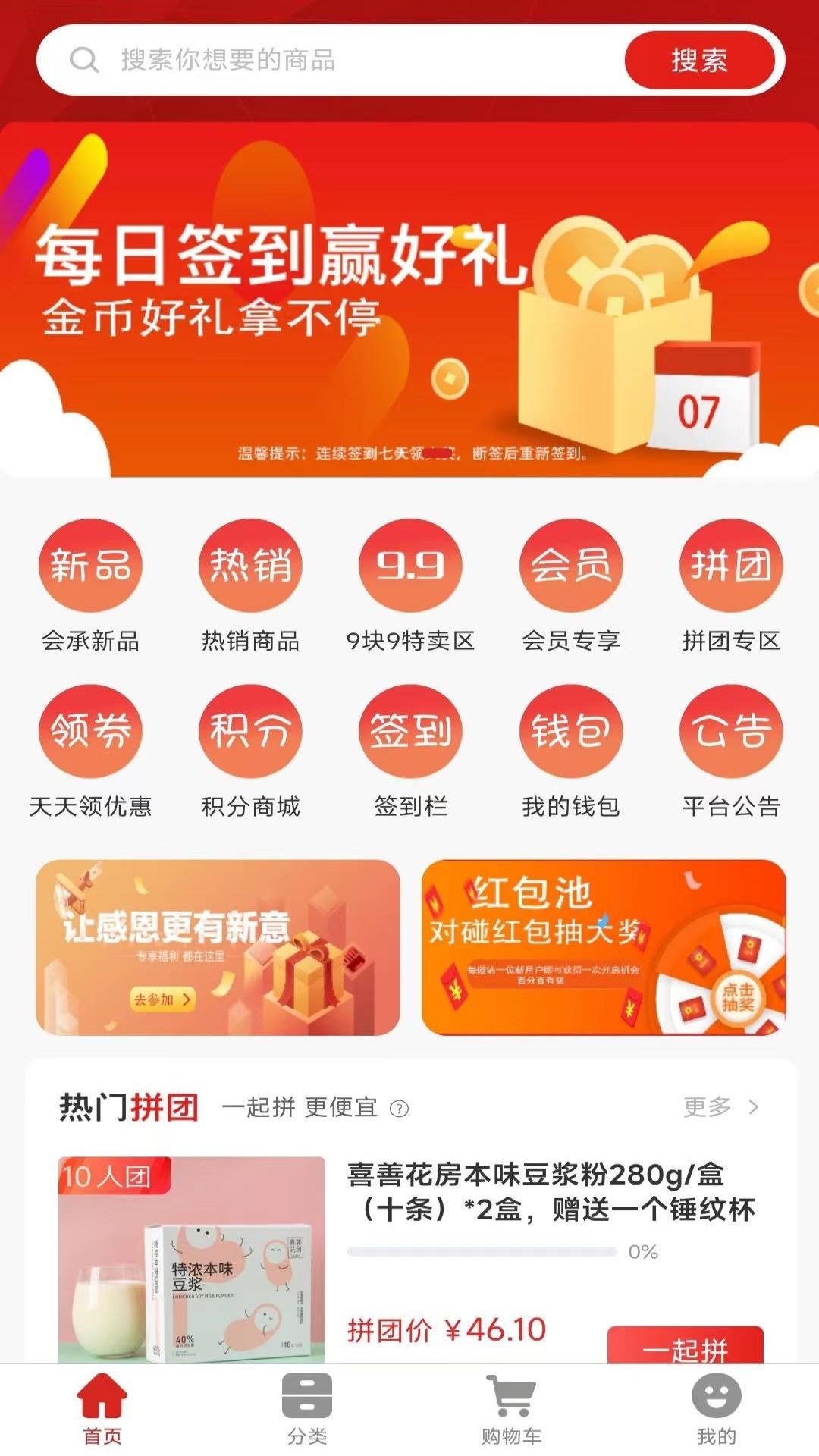Open the 拼团专区 group-buy icon
Viewport: 819px width, 1456px height.
click(730, 566)
